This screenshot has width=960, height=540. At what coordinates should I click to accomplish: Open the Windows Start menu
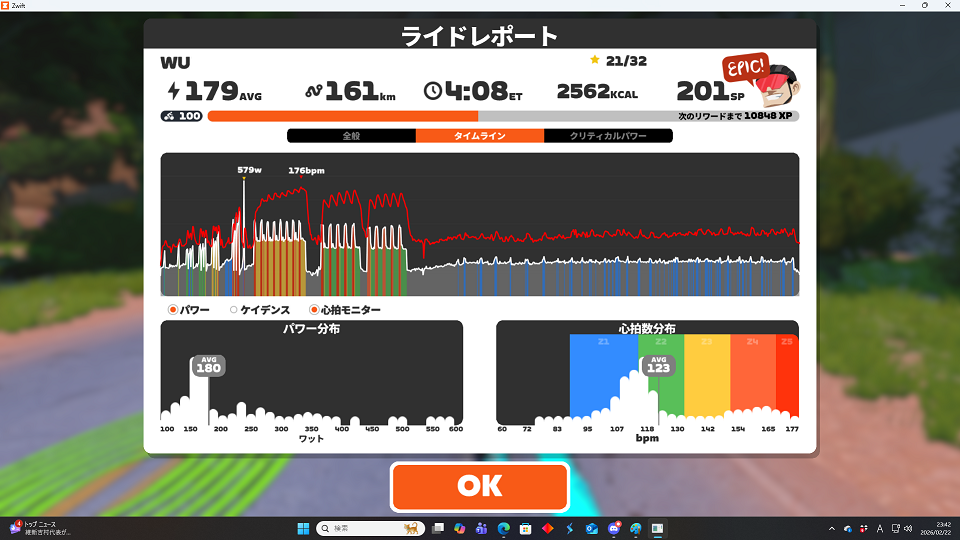[x=302, y=527]
